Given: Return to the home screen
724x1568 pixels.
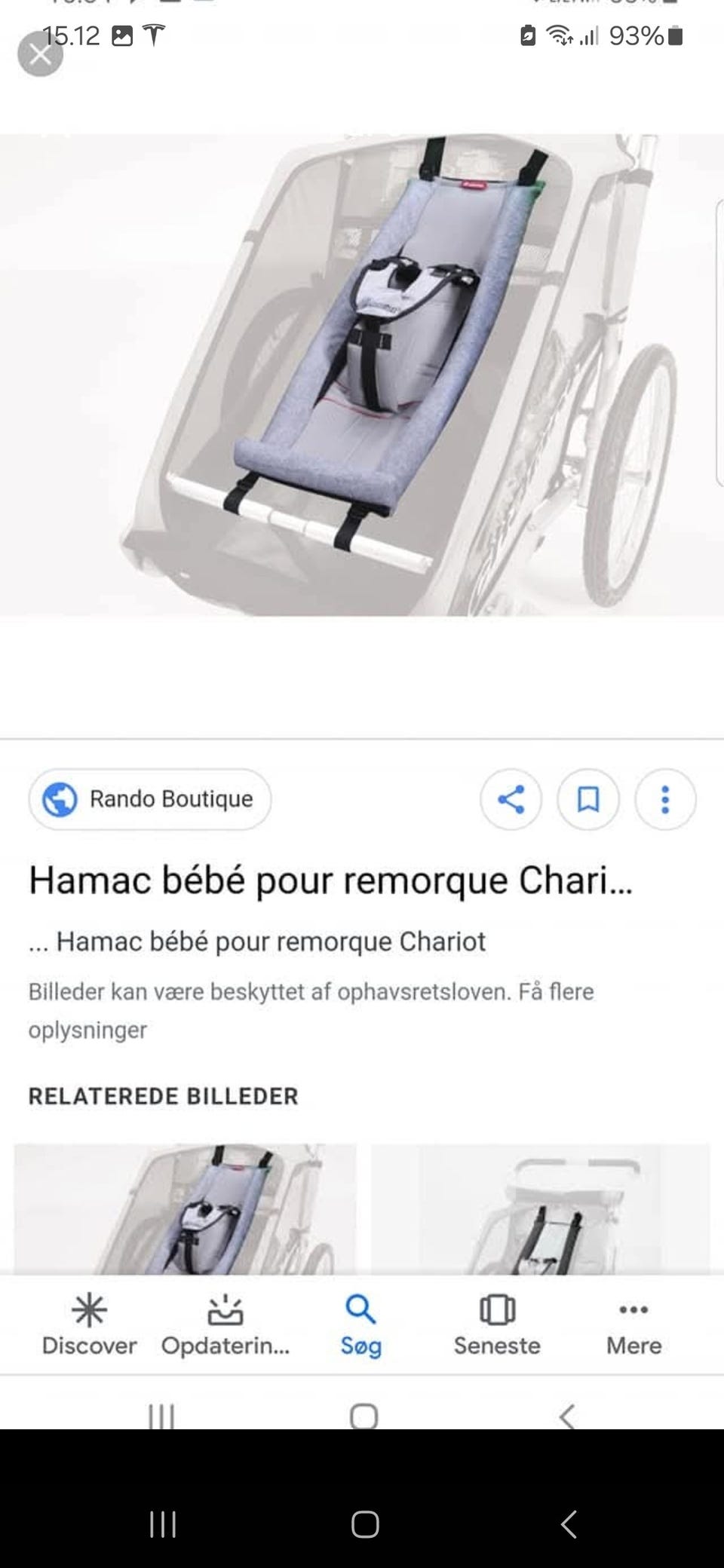Looking at the screenshot, I should pos(365,1524).
